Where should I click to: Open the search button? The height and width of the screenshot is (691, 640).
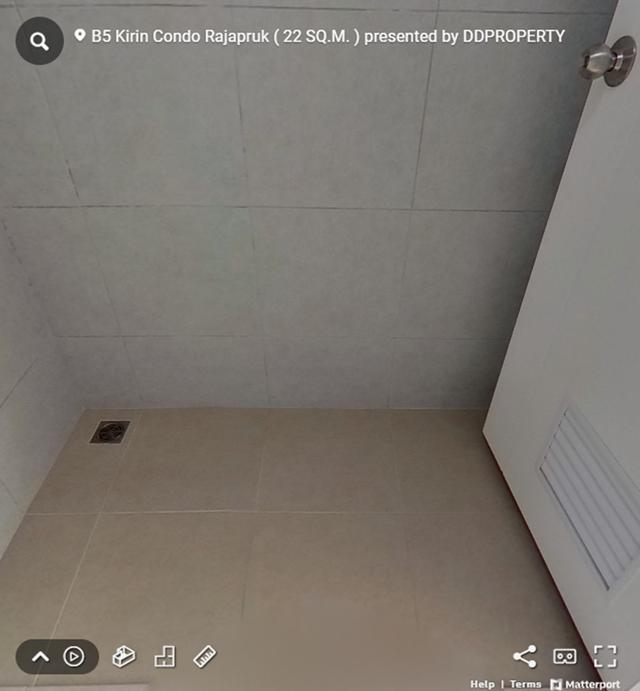39,41
